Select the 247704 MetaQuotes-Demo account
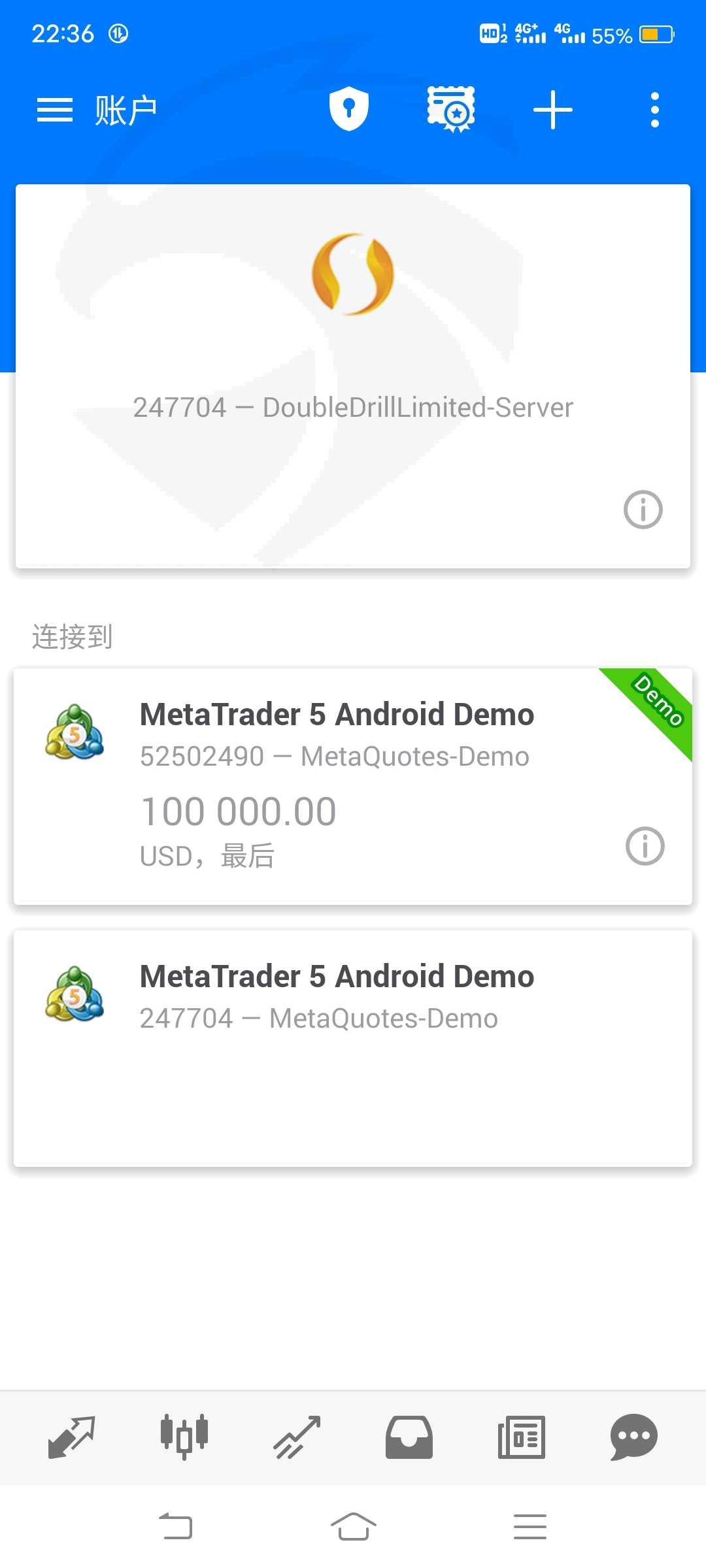The width and height of the screenshot is (706, 1568). 353,1048
